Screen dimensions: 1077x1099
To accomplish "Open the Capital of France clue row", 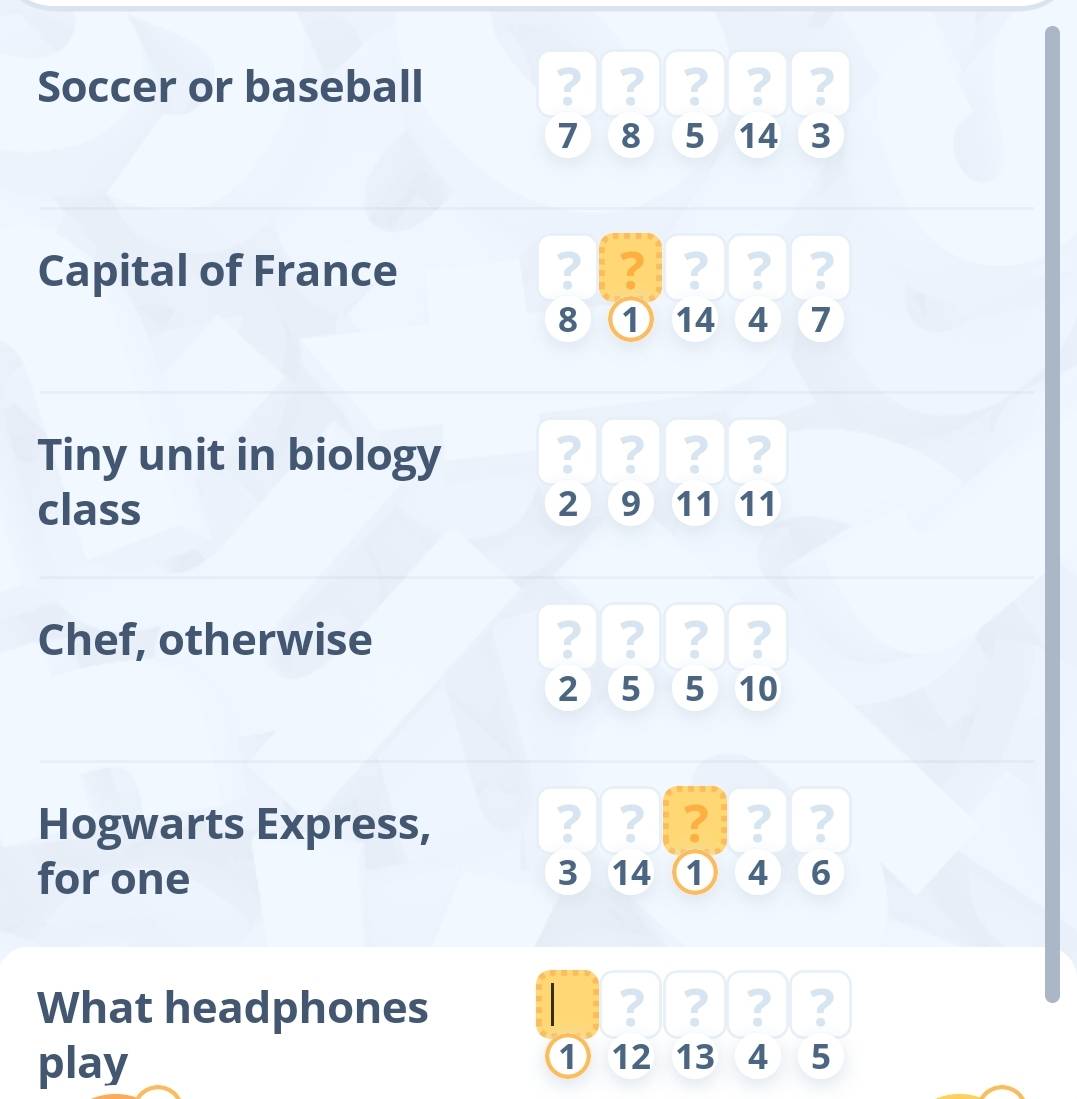I will point(218,272).
